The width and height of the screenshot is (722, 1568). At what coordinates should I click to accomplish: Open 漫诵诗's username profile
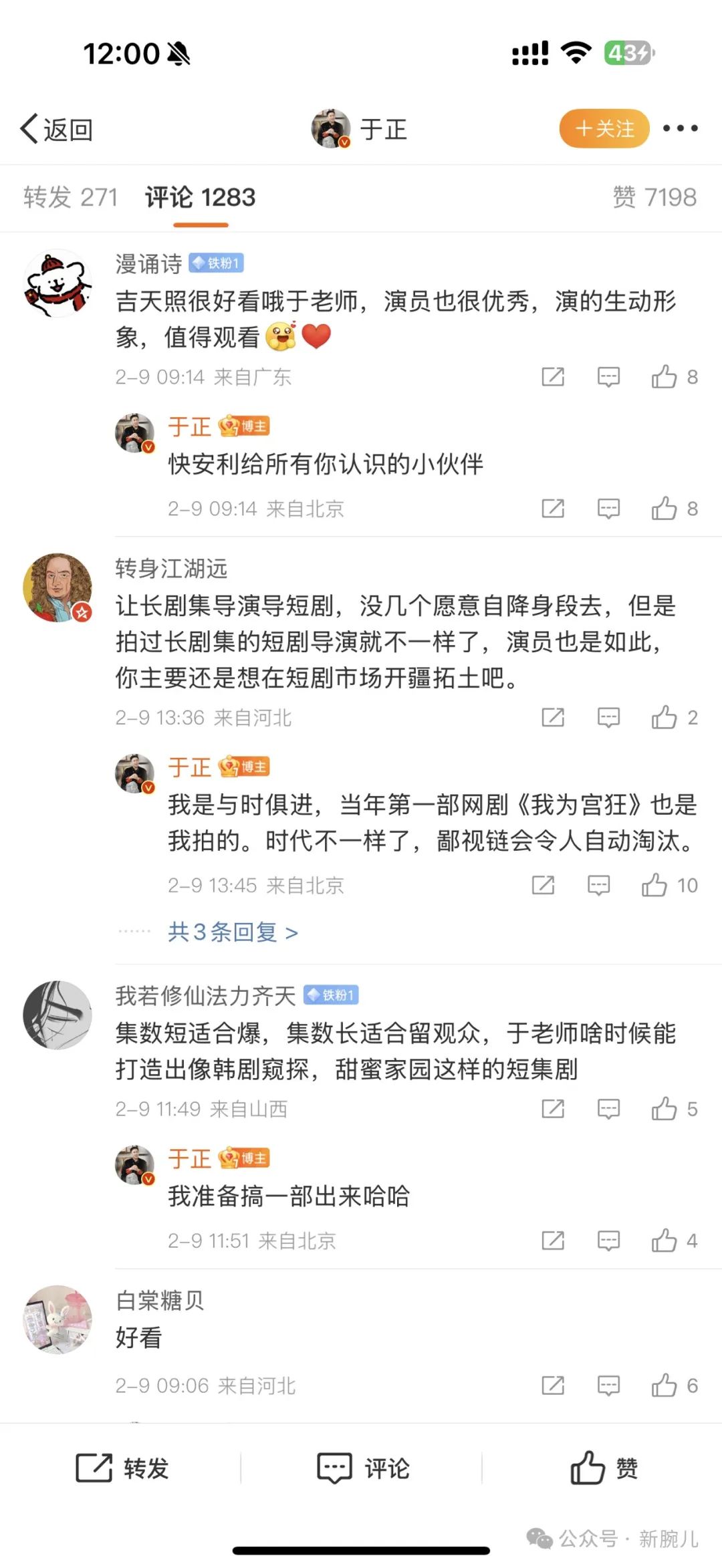pos(148,263)
